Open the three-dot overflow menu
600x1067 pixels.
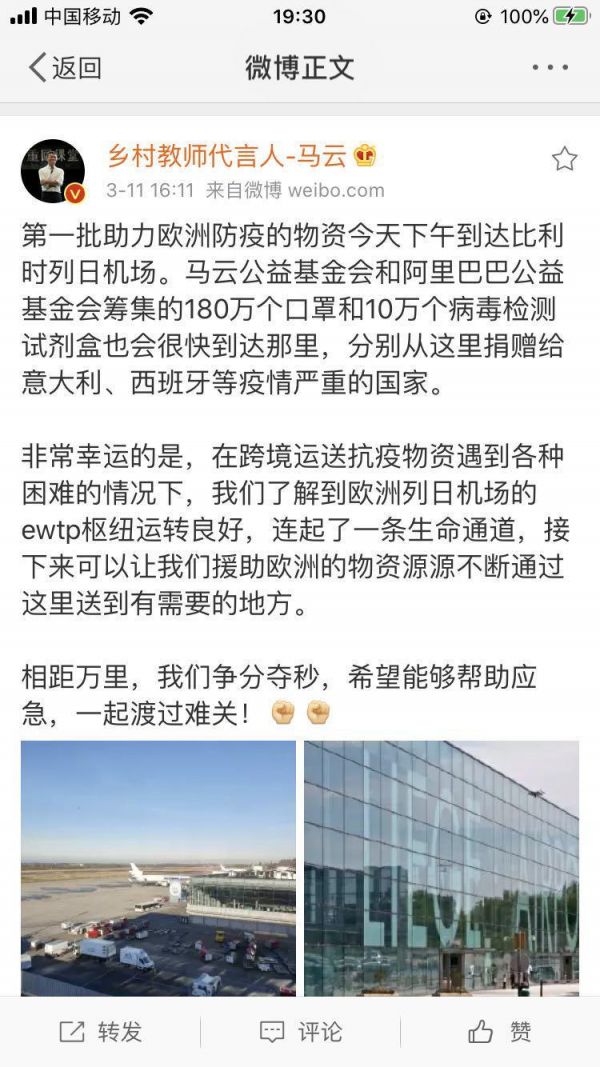(x=550, y=68)
